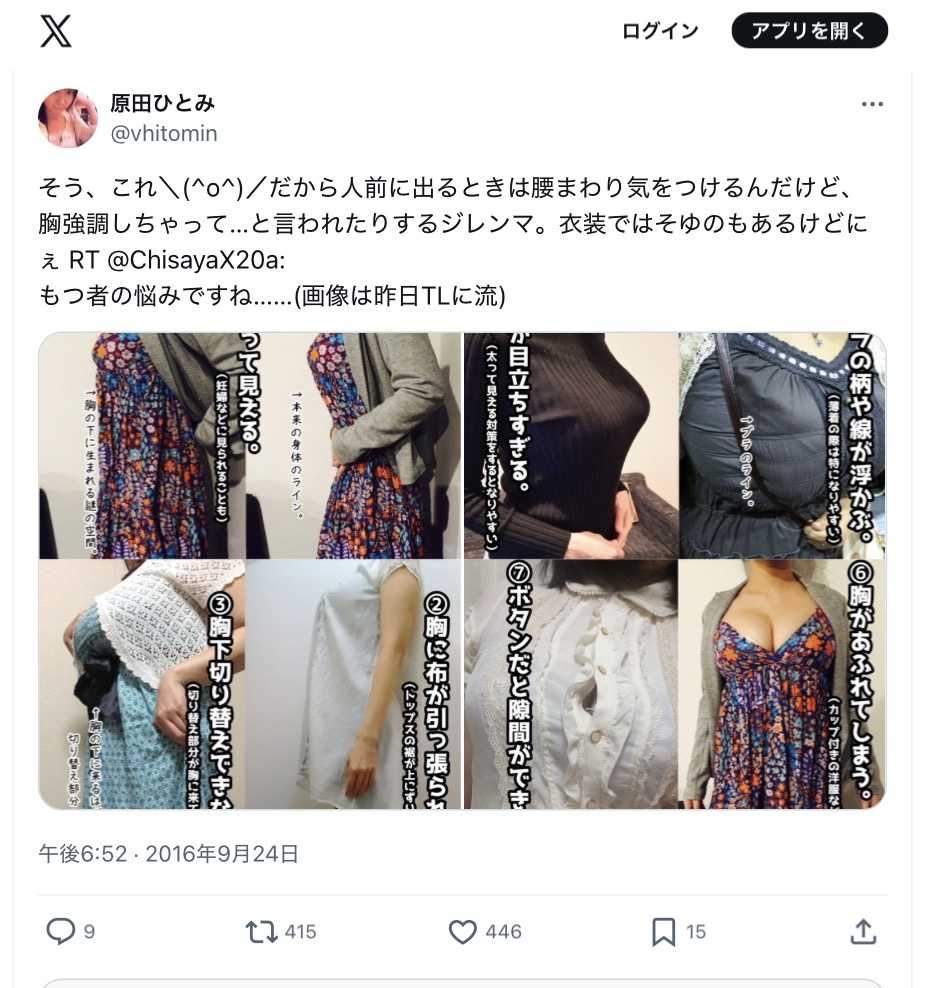
Task: Open the 午後6:52 · 2016年9月24日 timestamp
Action: click(x=168, y=854)
